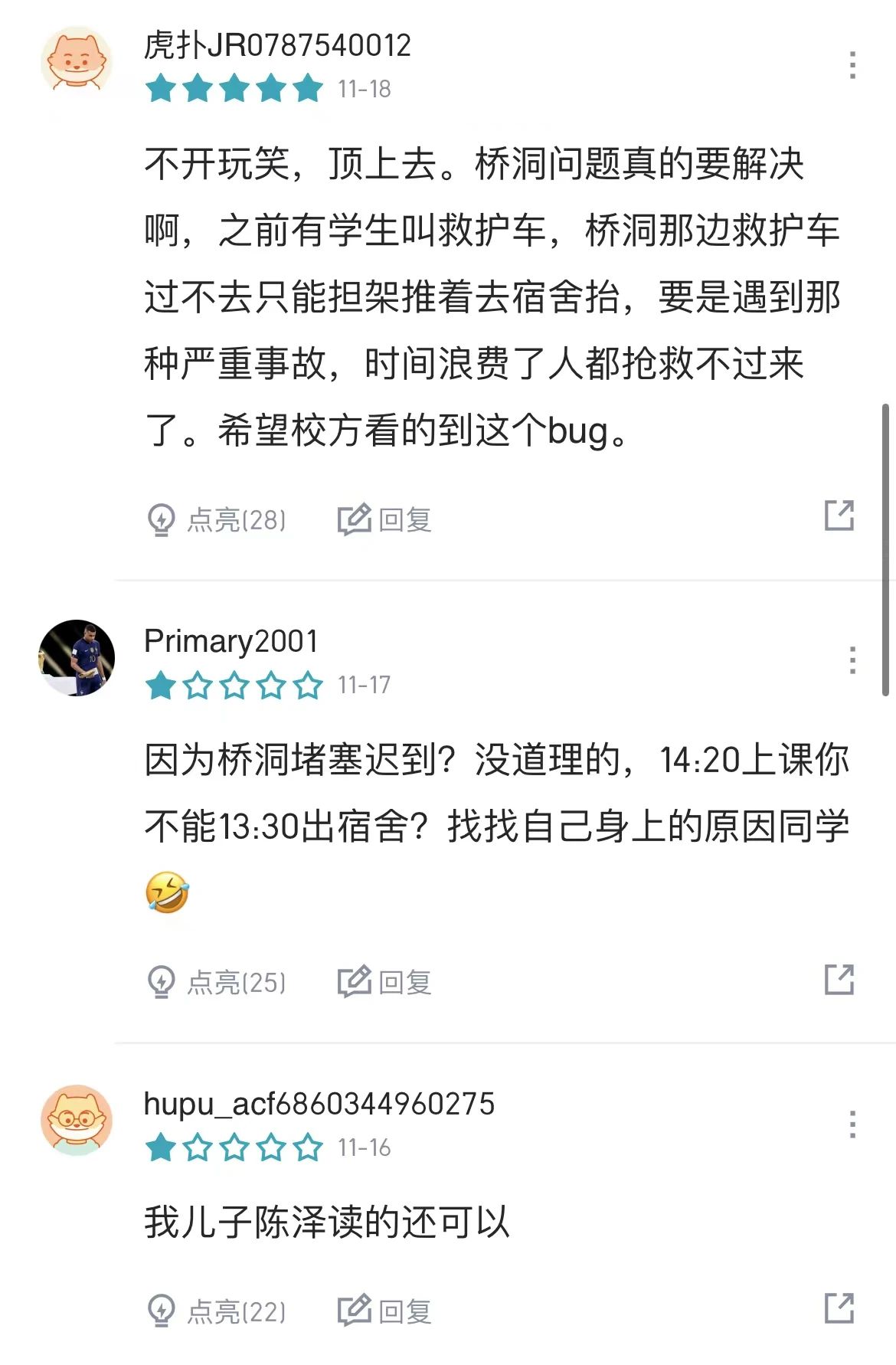This screenshot has width=896, height=1365.
Task: Open 虎扑JR0787540012's profile avatar
Action: (77, 62)
